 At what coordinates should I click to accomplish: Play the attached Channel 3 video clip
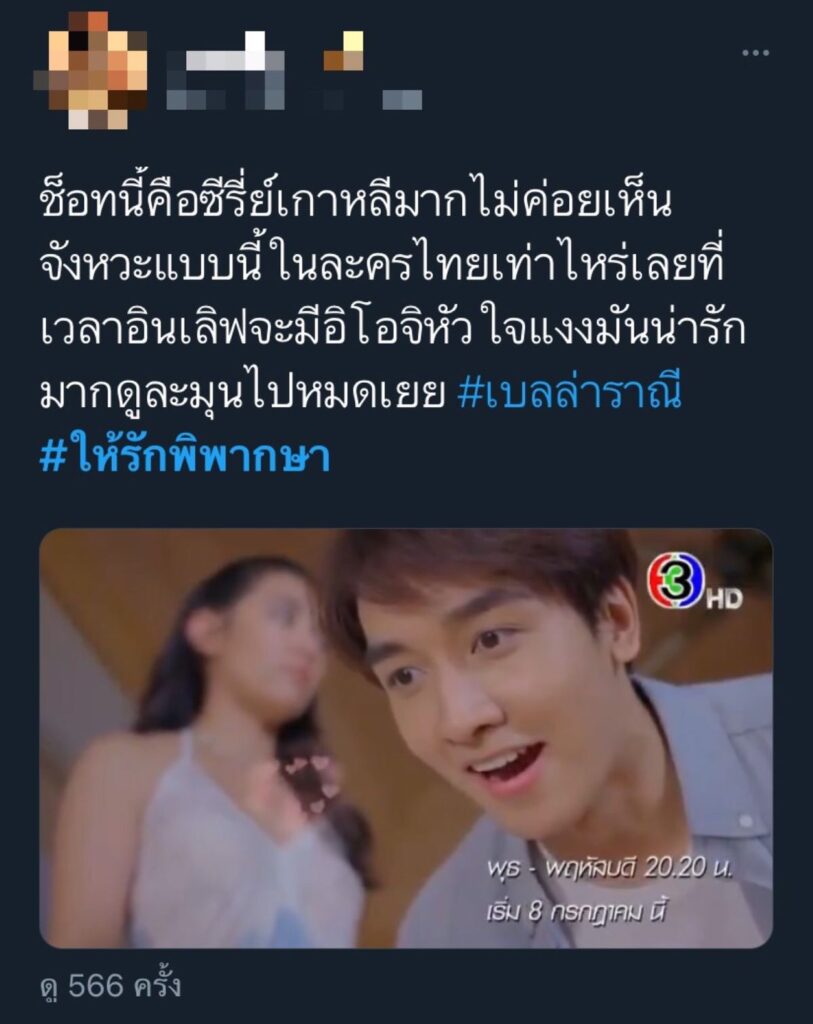point(406,737)
